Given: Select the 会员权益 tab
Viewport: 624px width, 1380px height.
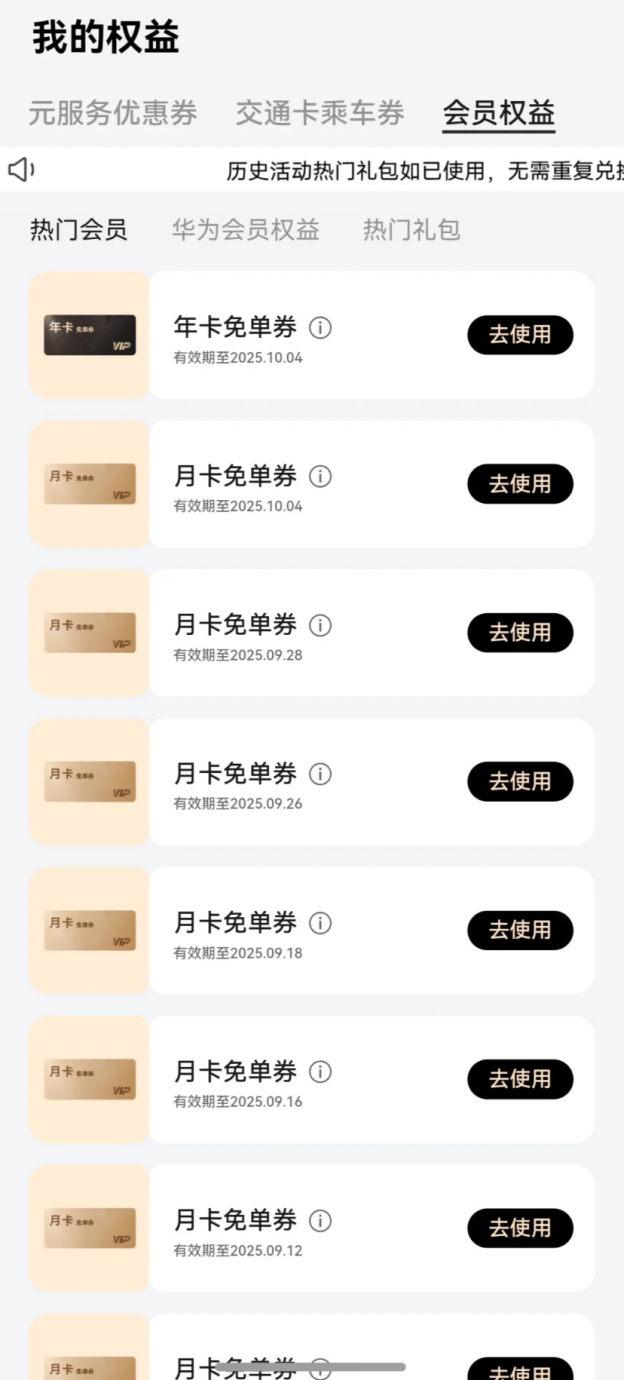Looking at the screenshot, I should click(x=499, y=113).
